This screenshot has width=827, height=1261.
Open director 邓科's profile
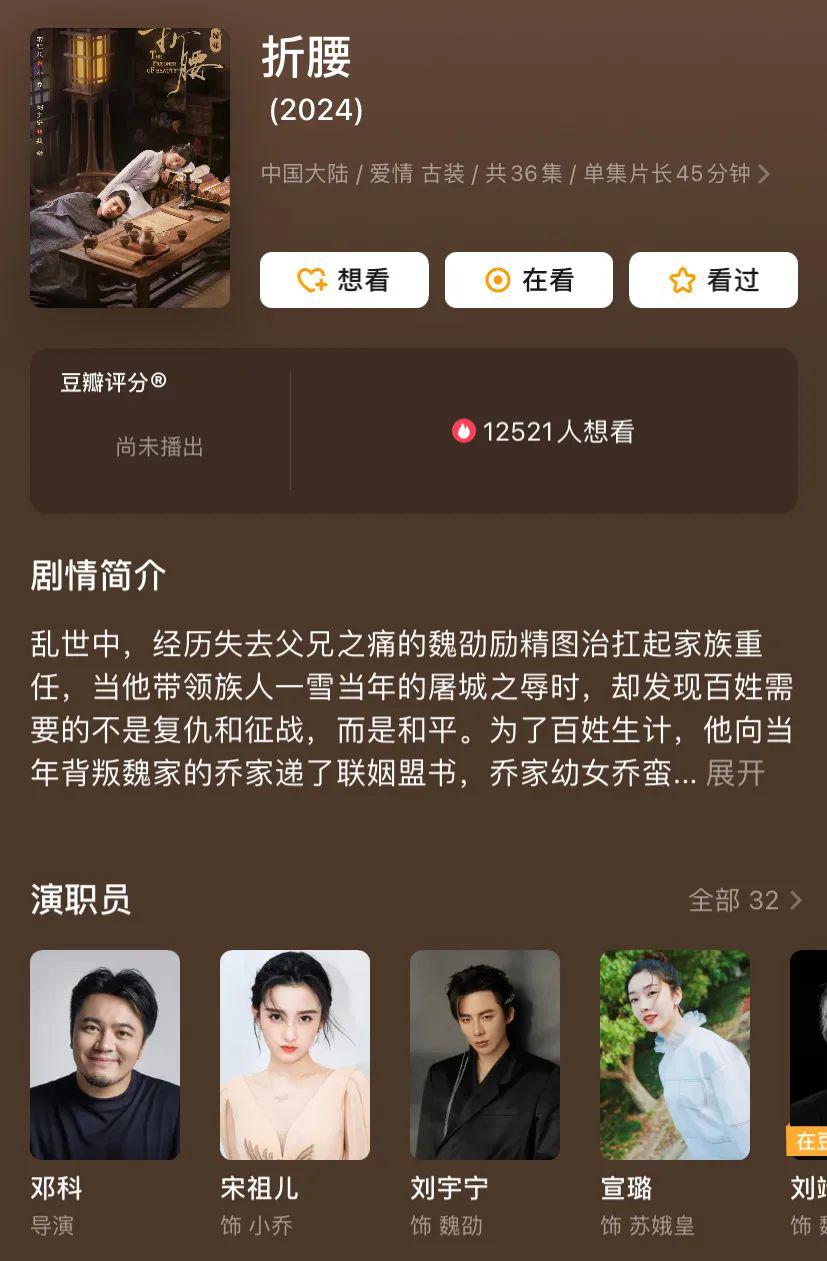[x=105, y=1055]
